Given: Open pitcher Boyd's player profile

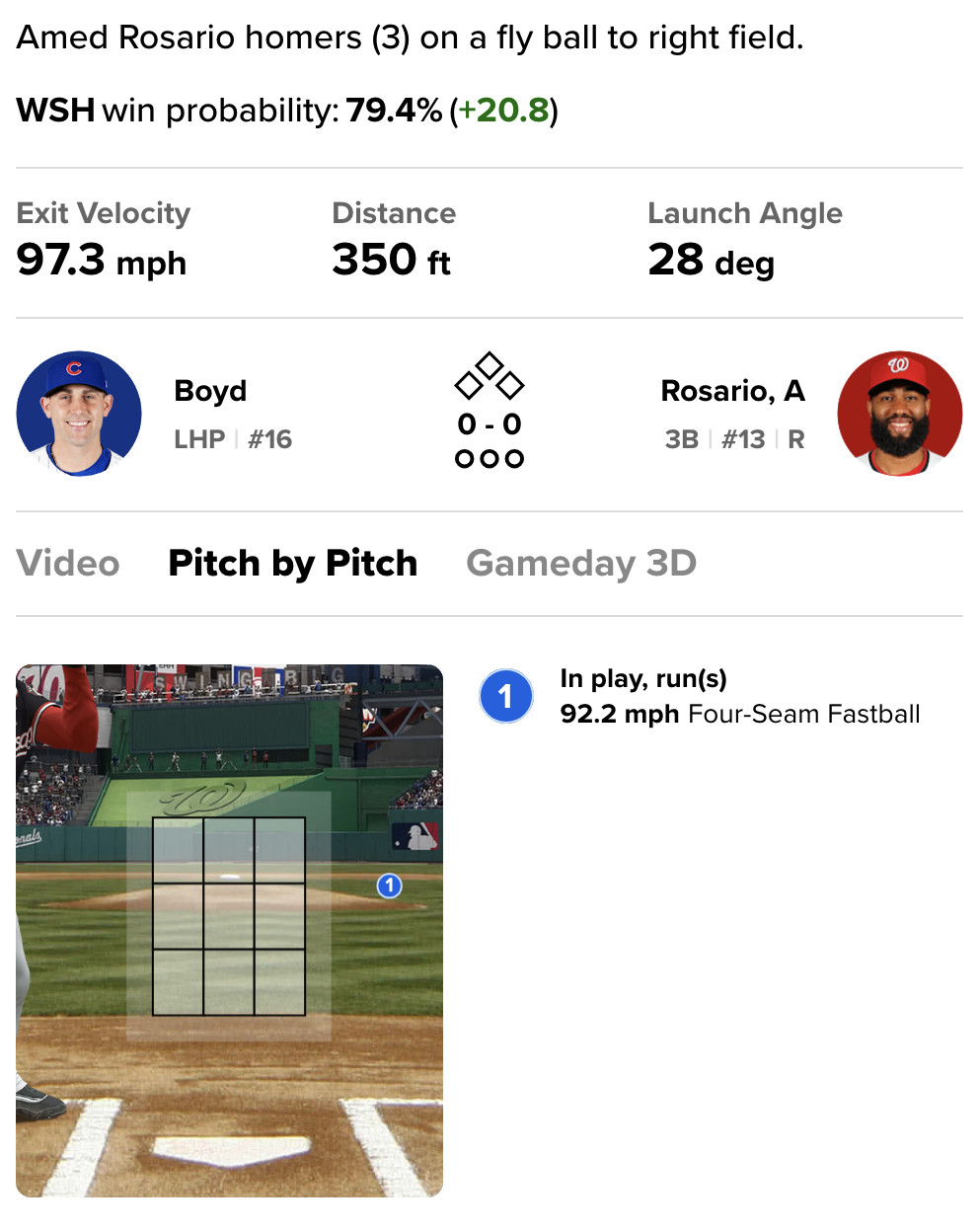Looking at the screenshot, I should (209, 392).
